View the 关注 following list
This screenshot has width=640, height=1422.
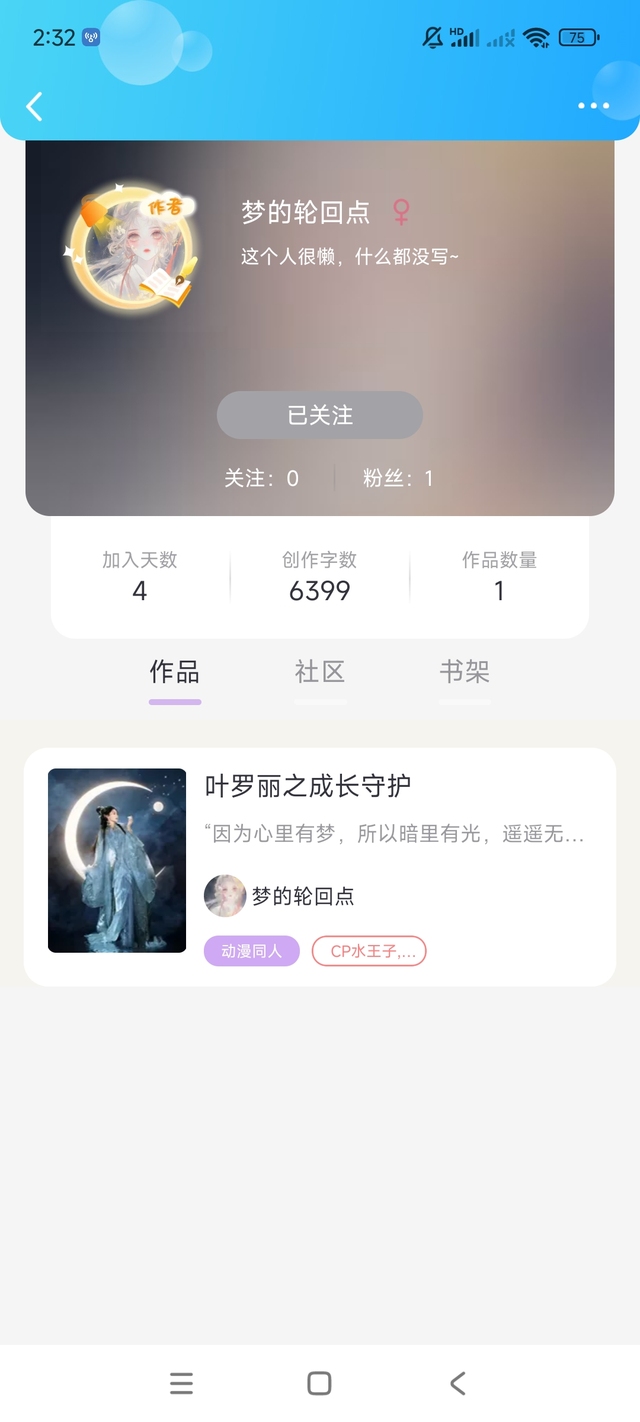[x=261, y=478]
